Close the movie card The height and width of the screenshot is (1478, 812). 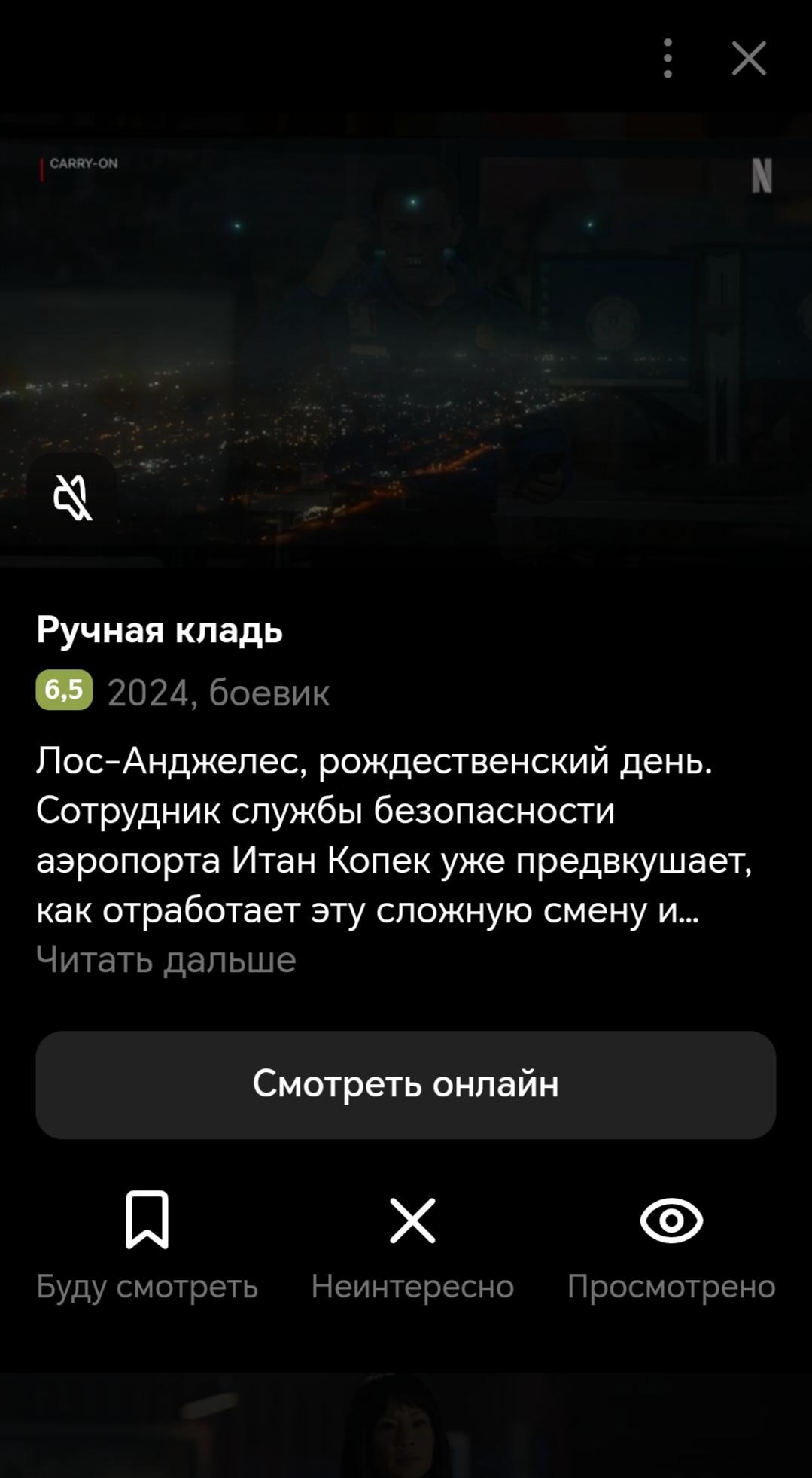[x=749, y=59]
